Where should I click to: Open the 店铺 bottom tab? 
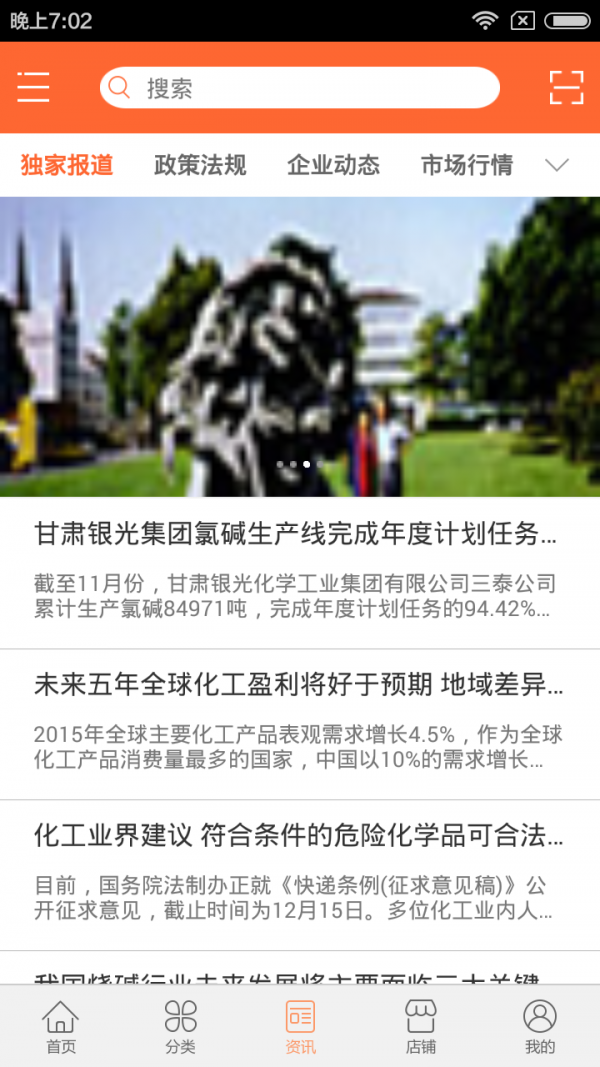point(420,1027)
